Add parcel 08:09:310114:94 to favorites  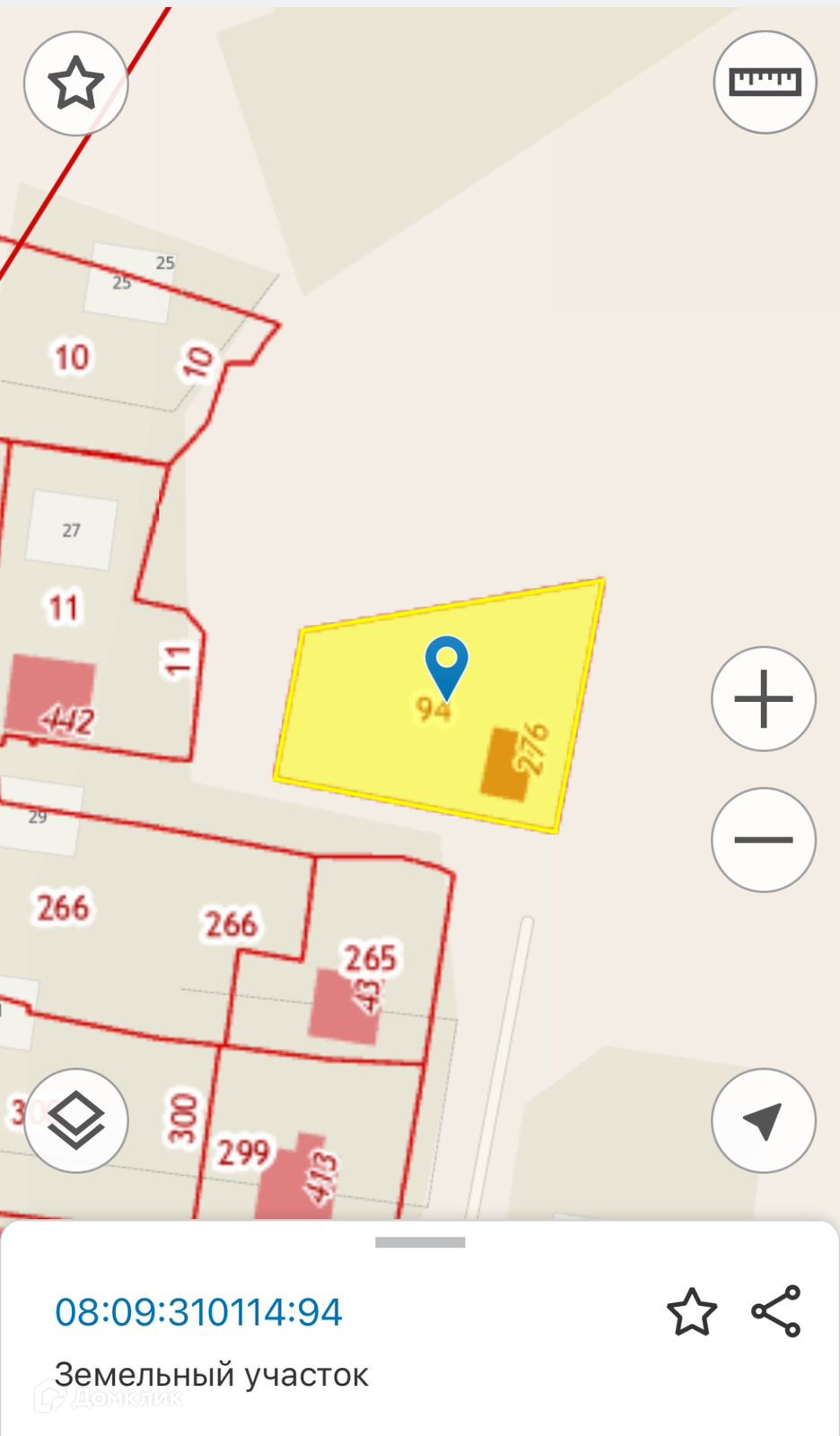tap(692, 1312)
